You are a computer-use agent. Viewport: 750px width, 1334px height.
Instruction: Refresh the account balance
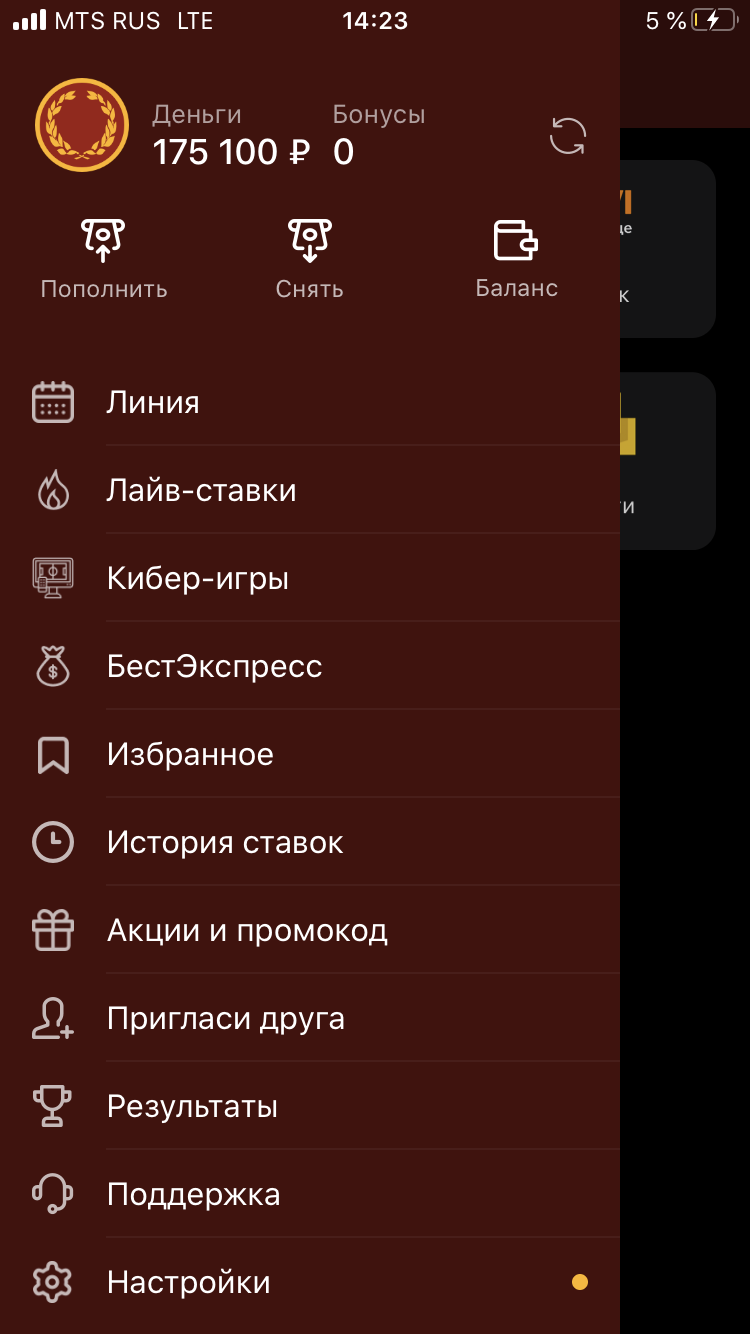click(568, 136)
